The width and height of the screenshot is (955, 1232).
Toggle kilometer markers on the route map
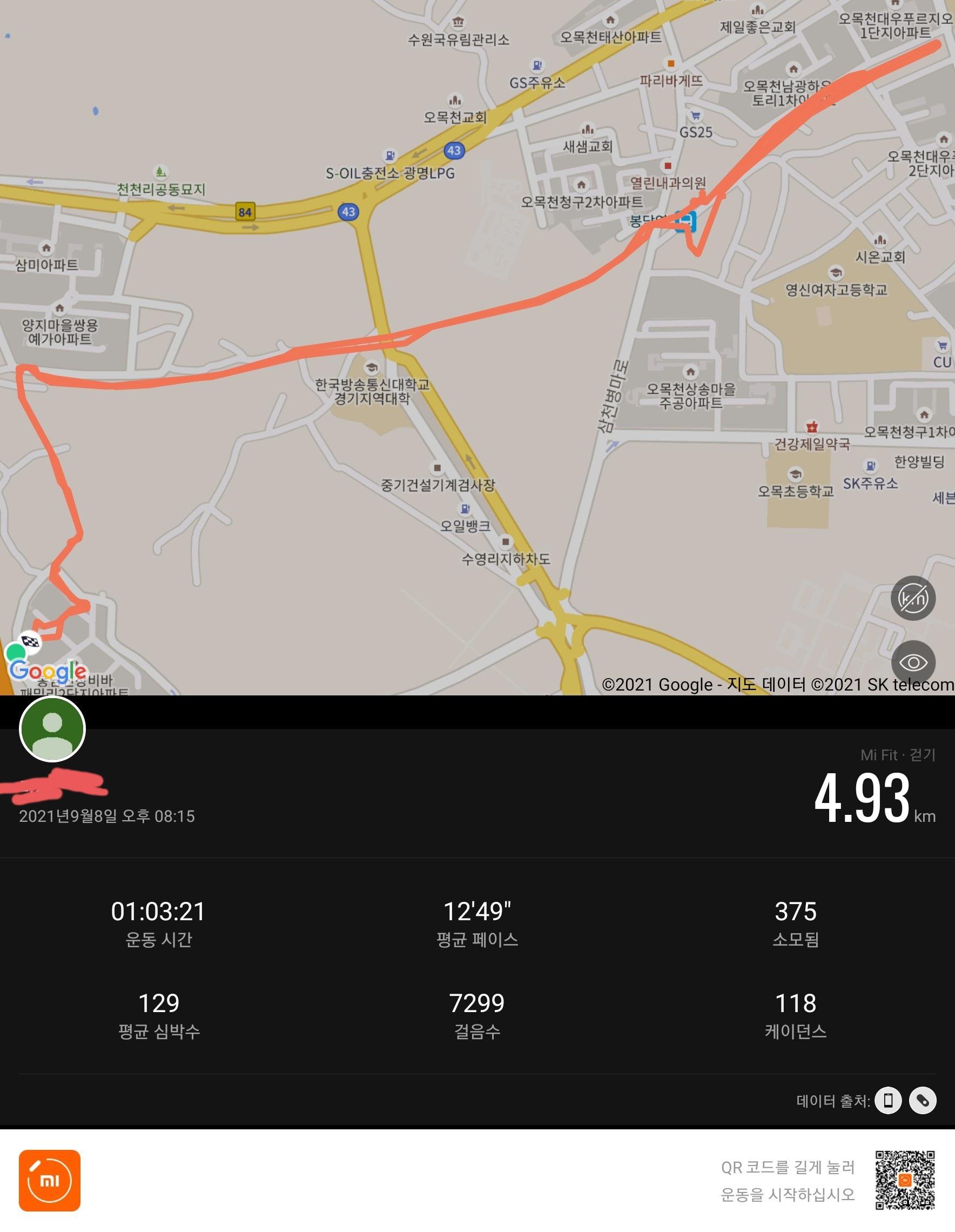(x=913, y=598)
